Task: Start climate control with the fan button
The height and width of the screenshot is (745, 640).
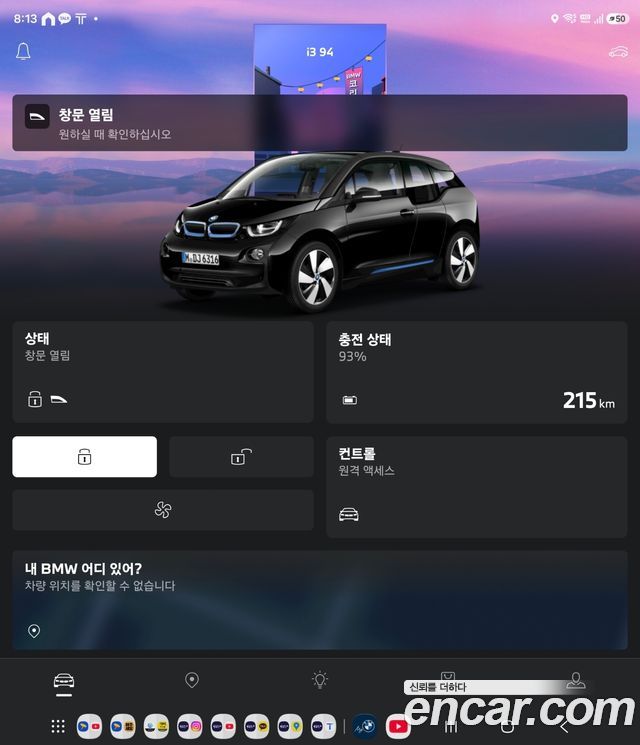Action: point(163,510)
